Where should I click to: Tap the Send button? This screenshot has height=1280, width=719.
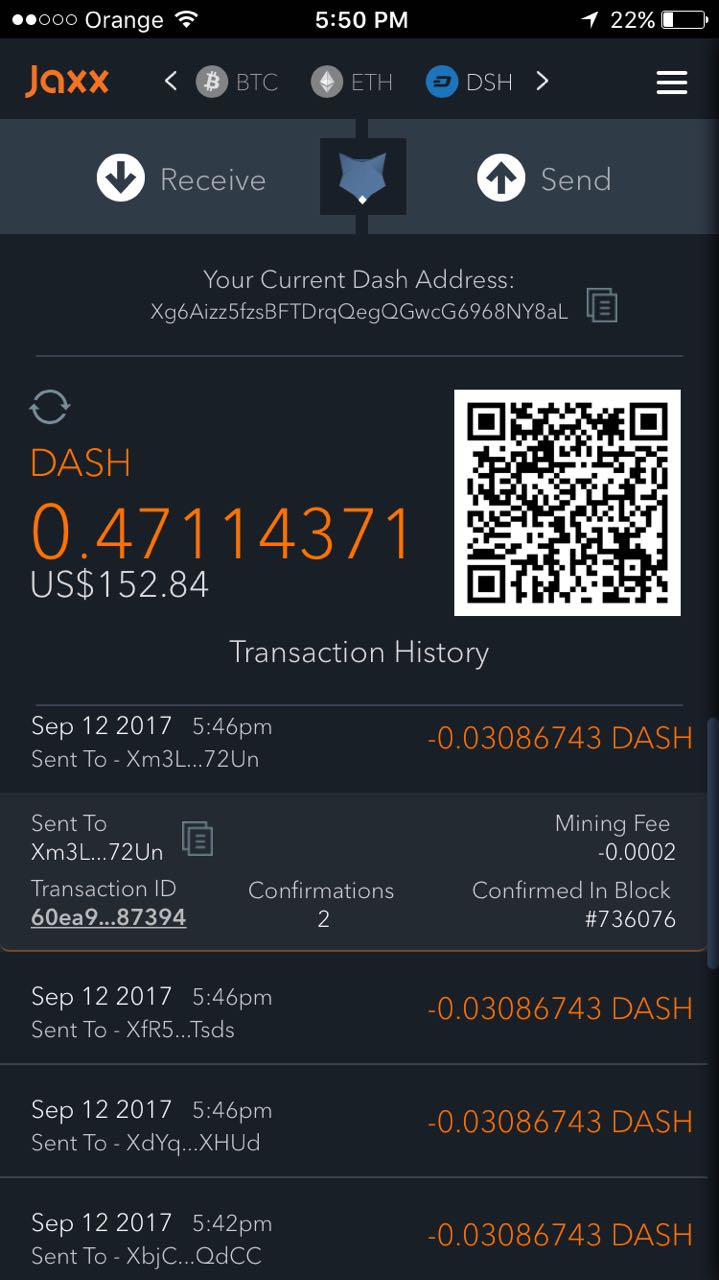[x=544, y=179]
